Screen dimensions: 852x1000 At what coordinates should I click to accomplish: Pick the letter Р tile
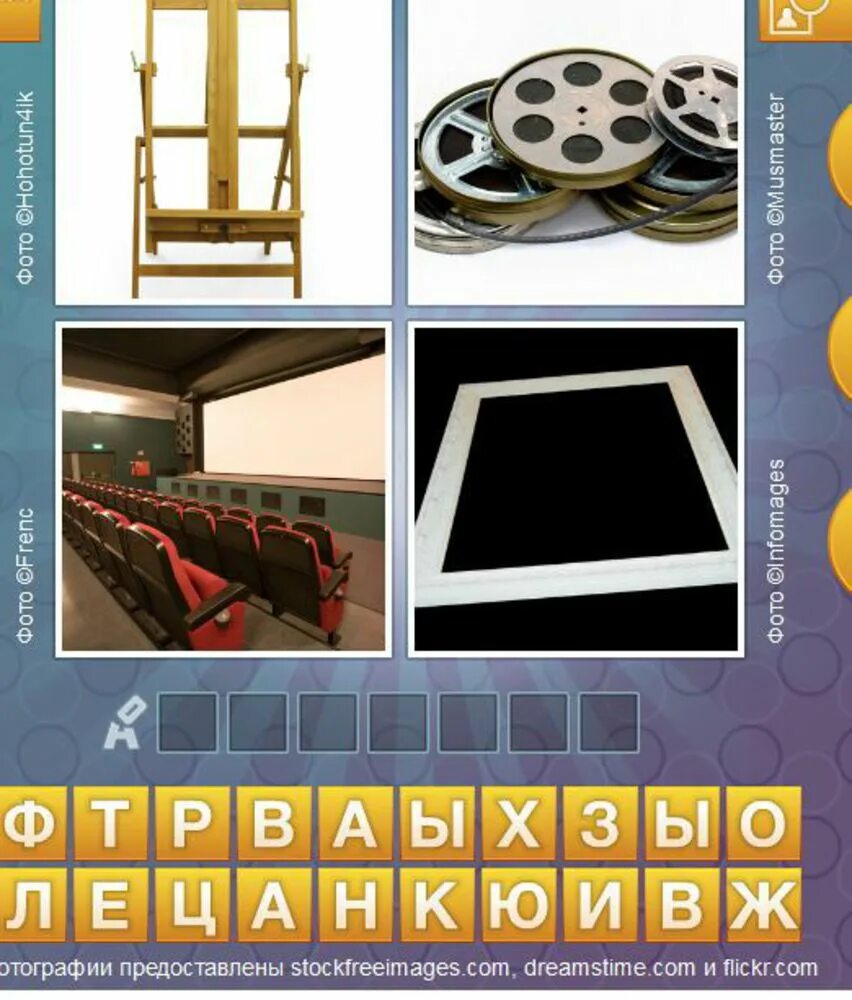click(x=193, y=824)
